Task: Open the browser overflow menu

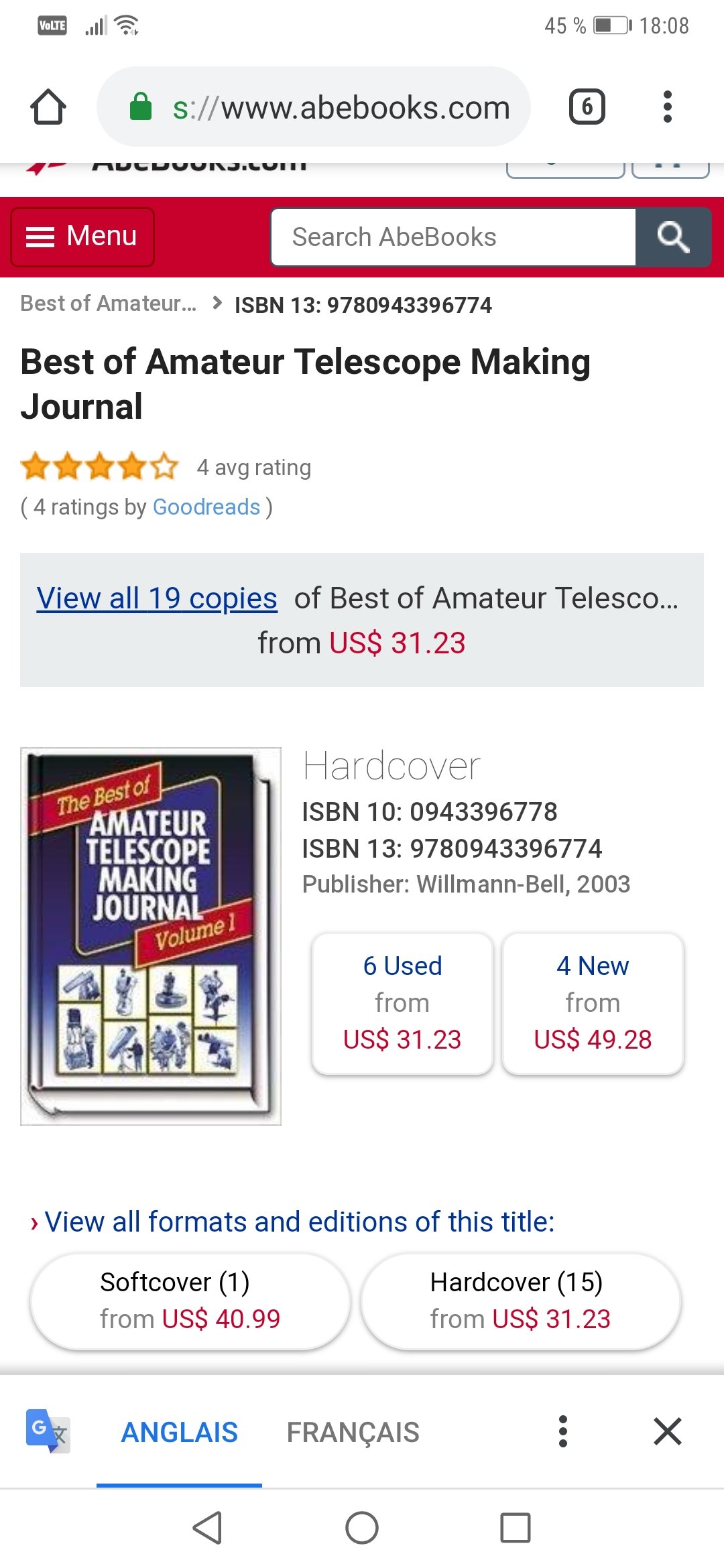Action: (666, 107)
